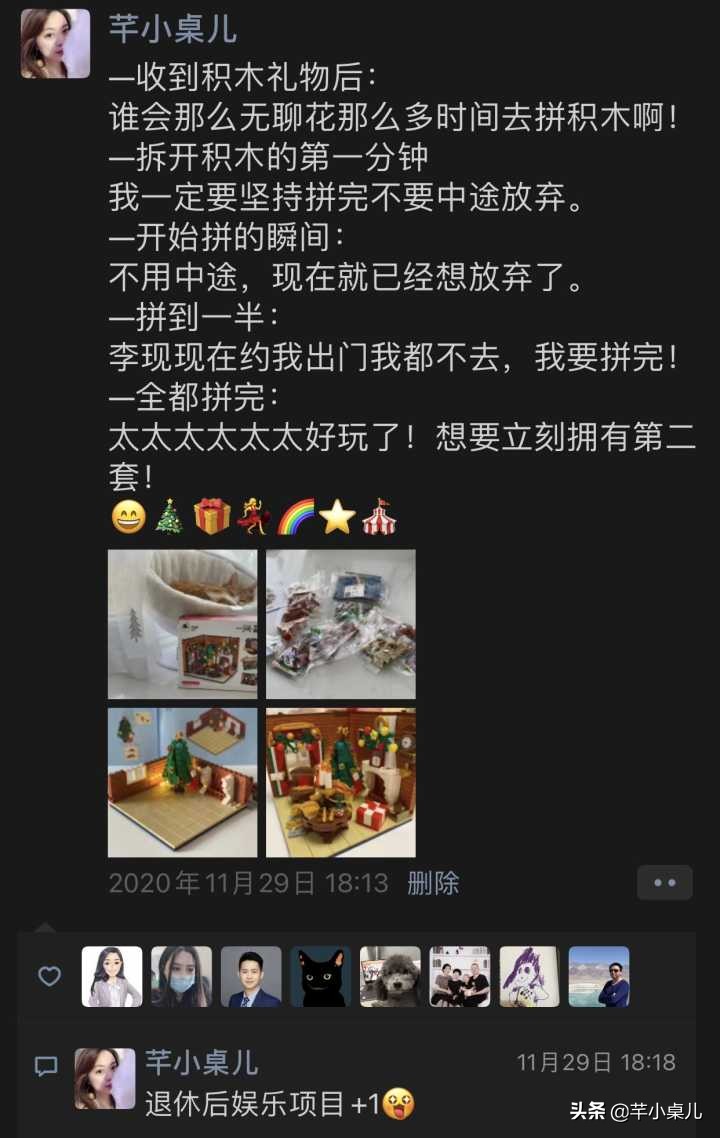
Task: Click the poodle dog avatar in likes
Action: [389, 977]
